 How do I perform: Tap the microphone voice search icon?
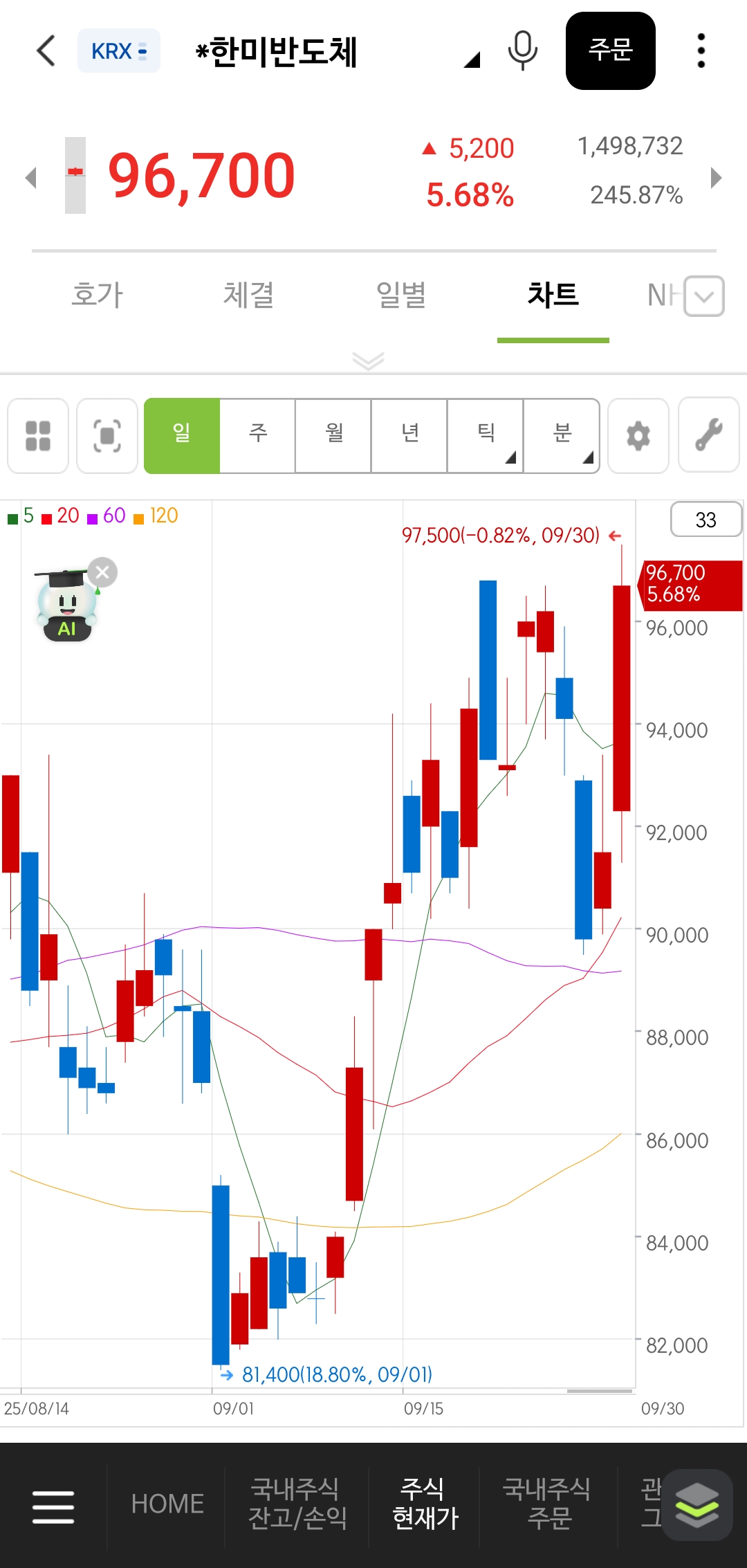pyautogui.click(x=522, y=51)
